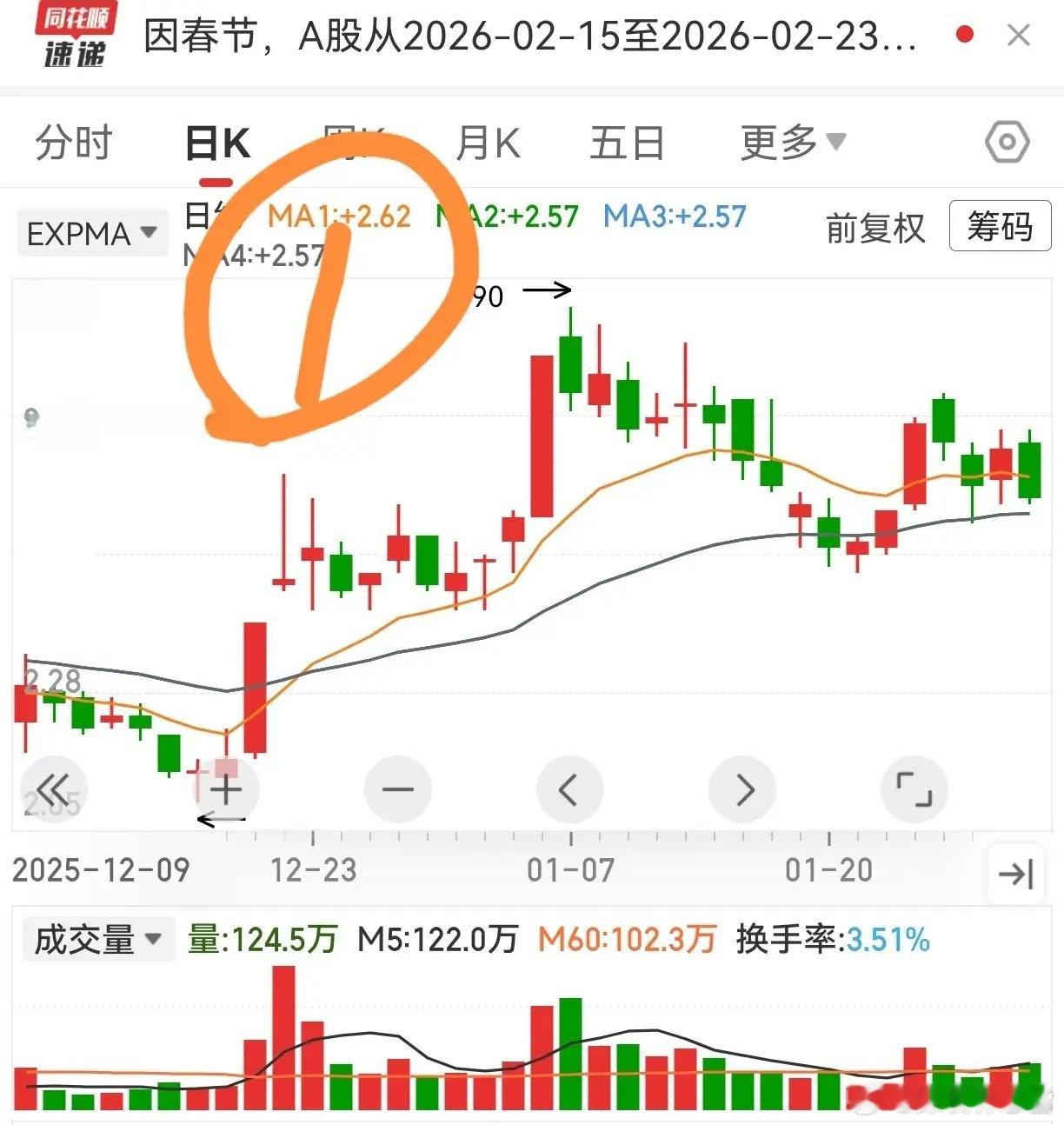Tap the 换手率 3.51% value
Screen dimensions: 1064x1125
[x=832, y=940]
